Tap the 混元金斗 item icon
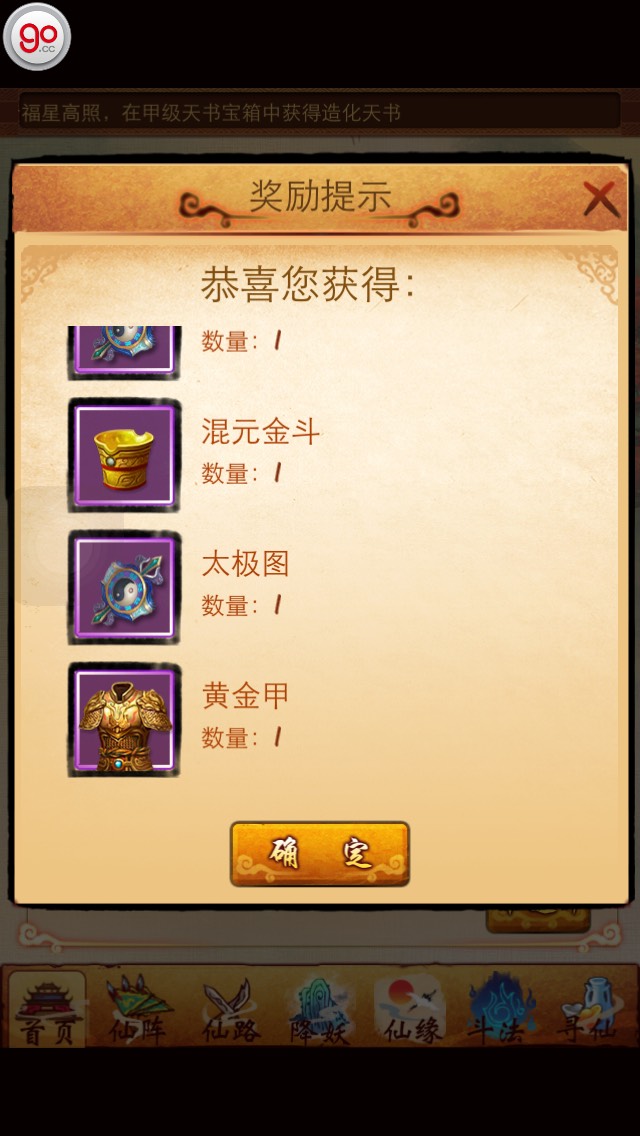Viewport: 640px width, 1136px height. point(124,455)
